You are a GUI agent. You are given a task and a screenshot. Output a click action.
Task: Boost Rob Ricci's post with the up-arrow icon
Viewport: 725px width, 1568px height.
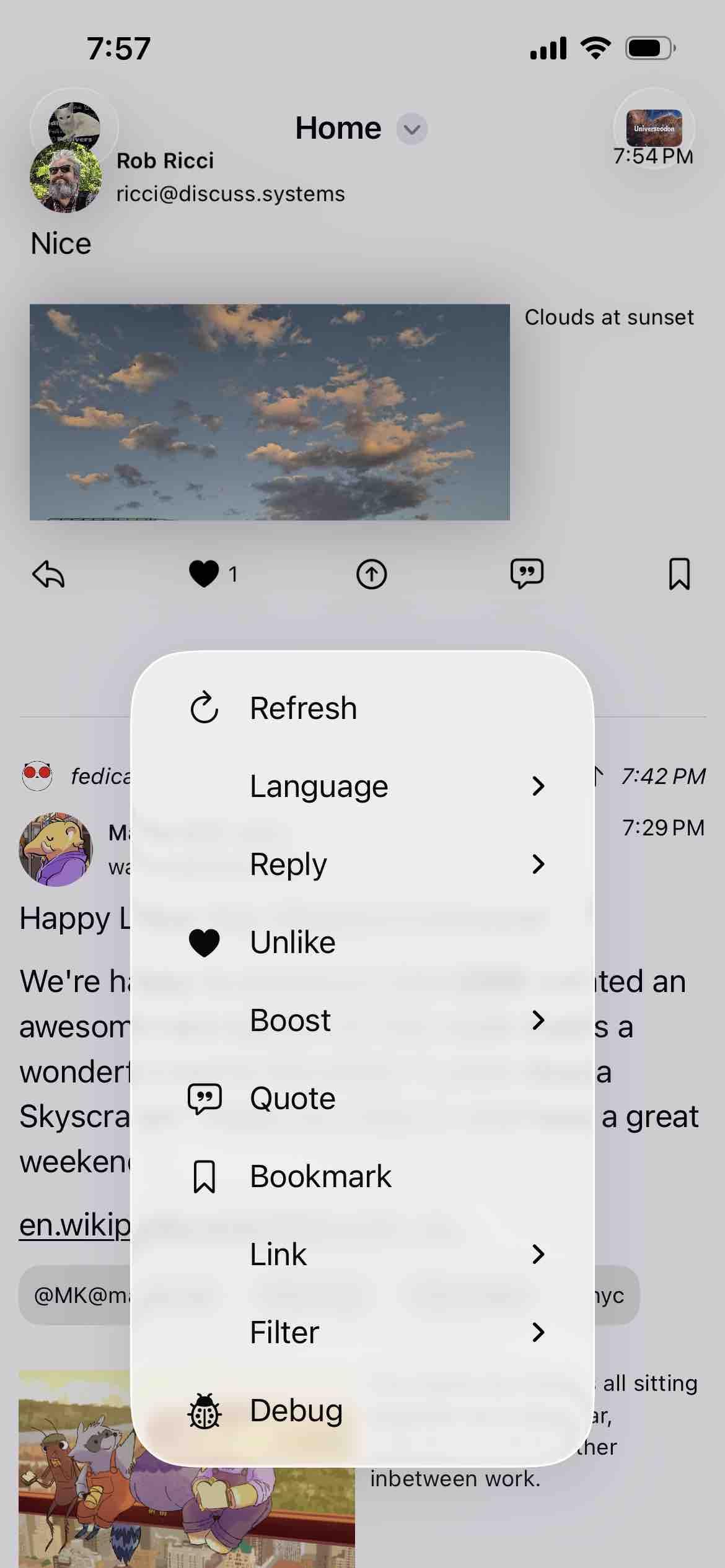tap(372, 574)
